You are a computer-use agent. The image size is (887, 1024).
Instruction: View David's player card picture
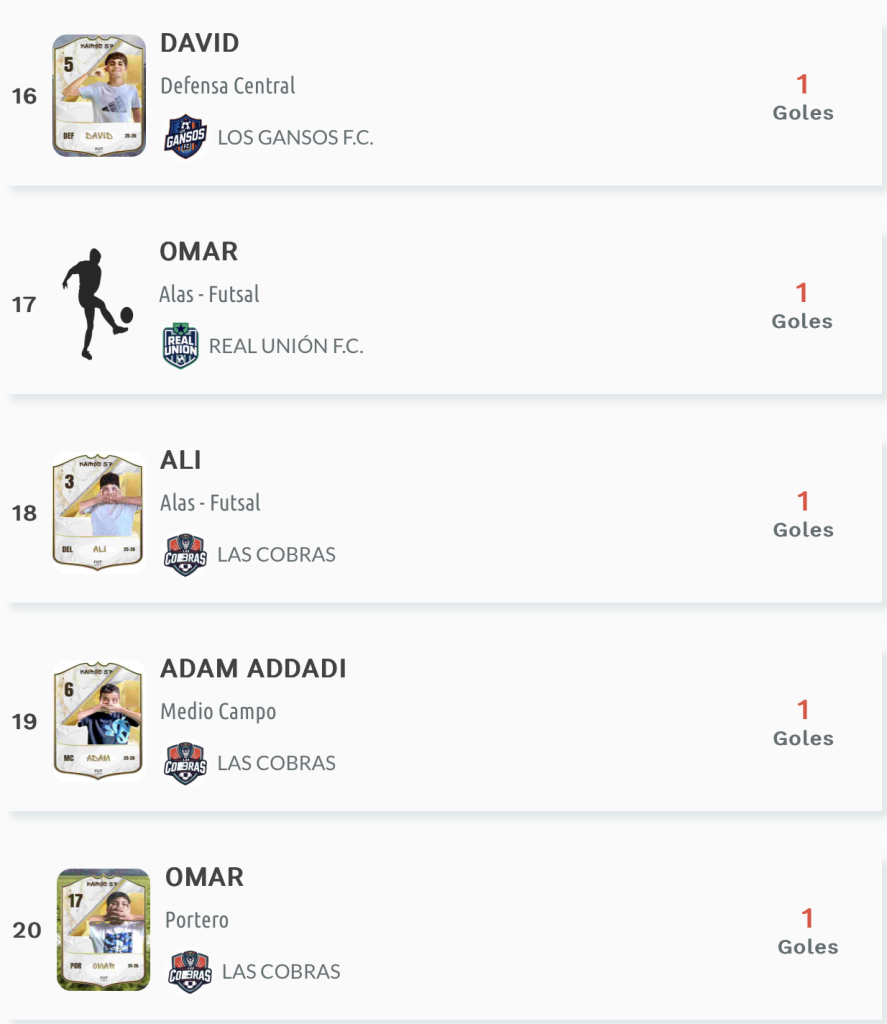pyautogui.click(x=99, y=96)
